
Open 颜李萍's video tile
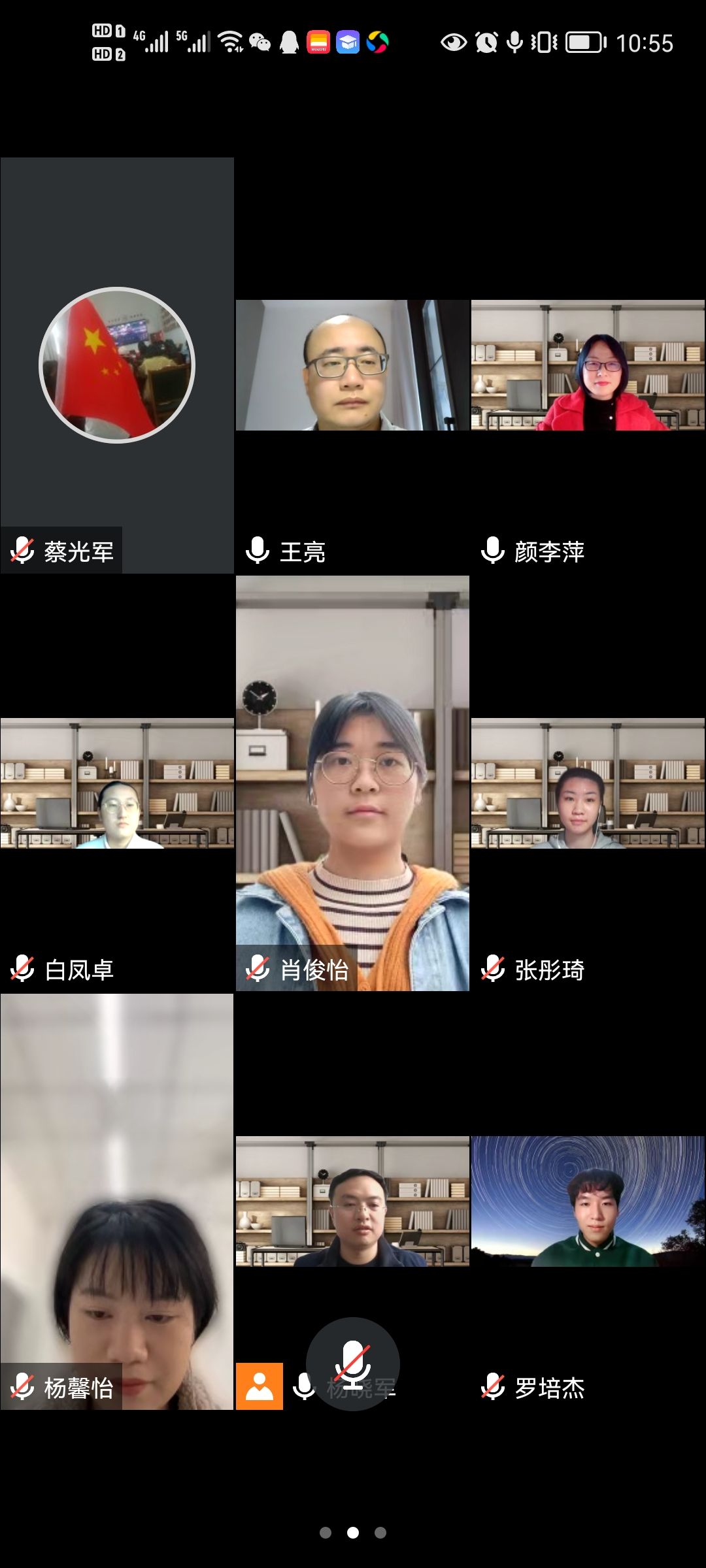588,365
